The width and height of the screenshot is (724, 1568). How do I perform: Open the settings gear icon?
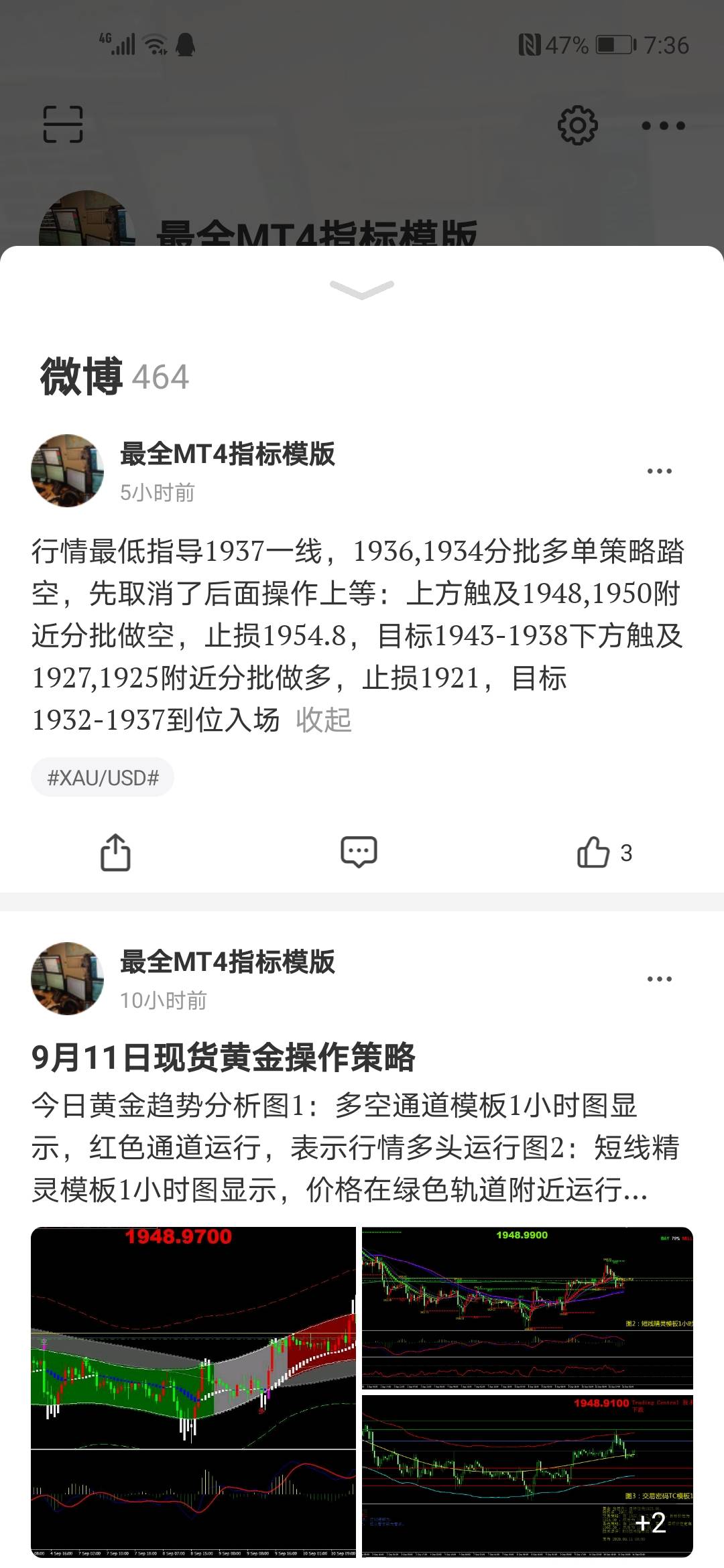click(x=577, y=125)
